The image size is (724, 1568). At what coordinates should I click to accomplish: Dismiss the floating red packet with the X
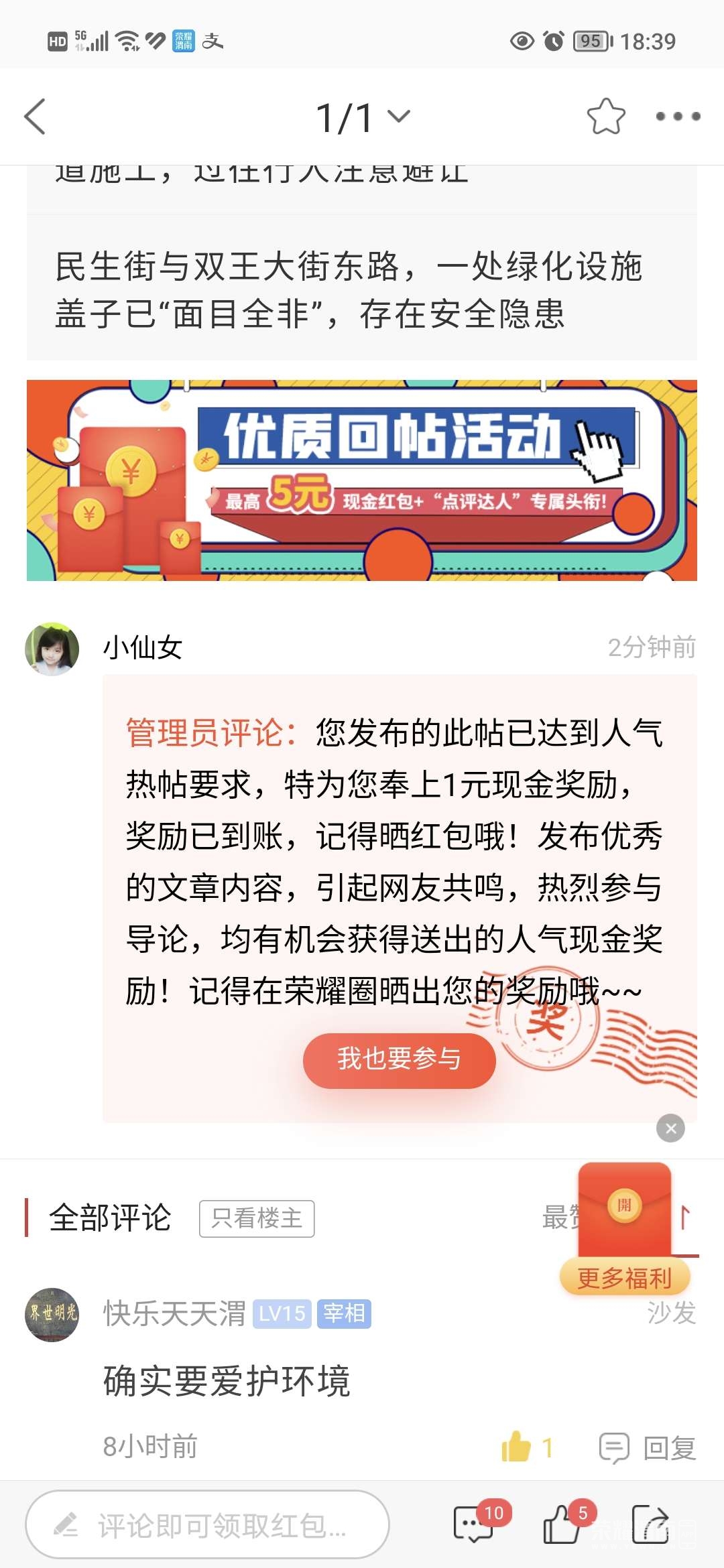(670, 1128)
